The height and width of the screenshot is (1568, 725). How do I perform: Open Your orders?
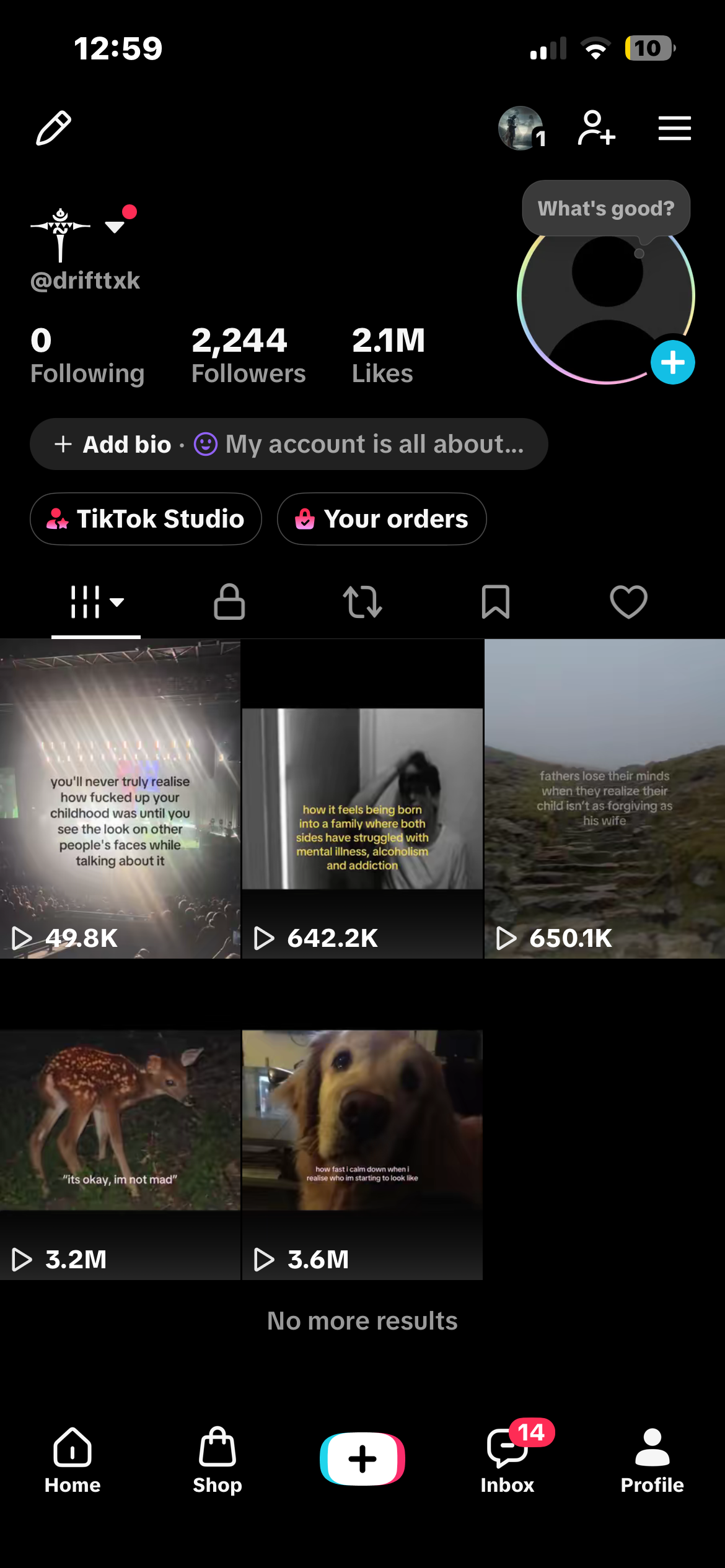pos(382,519)
